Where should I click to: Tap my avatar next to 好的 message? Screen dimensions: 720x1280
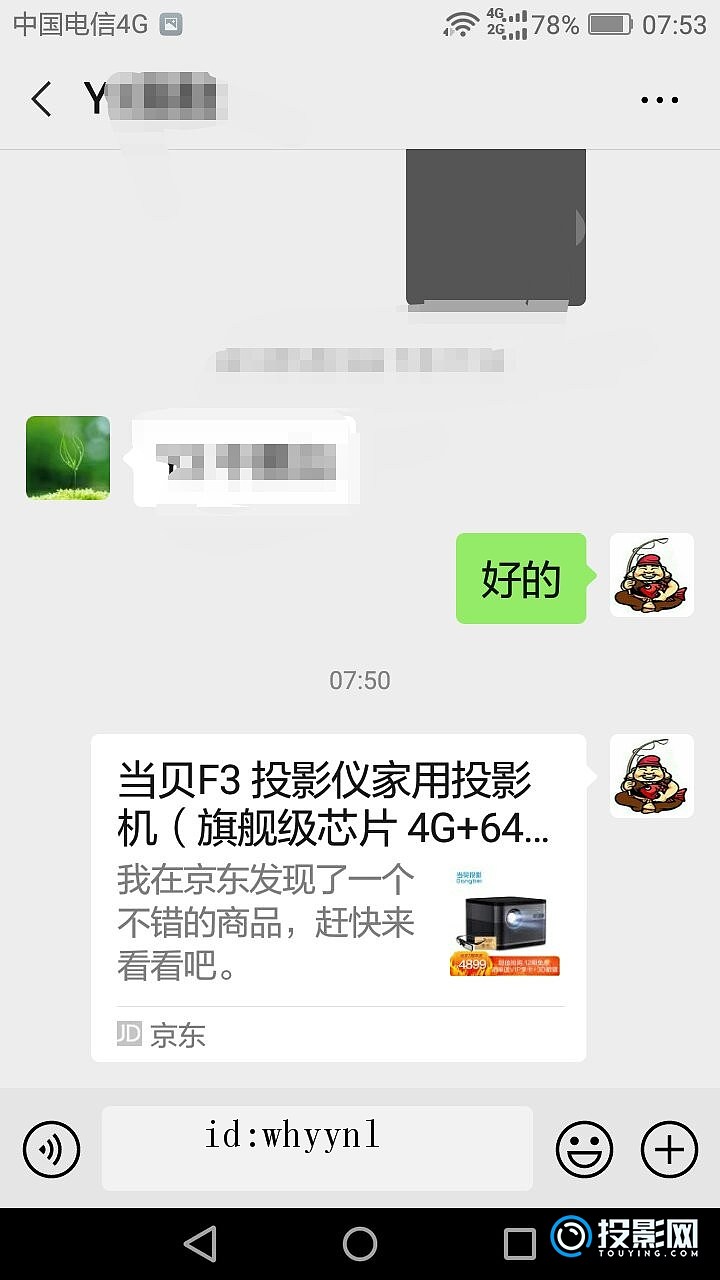tap(652, 575)
